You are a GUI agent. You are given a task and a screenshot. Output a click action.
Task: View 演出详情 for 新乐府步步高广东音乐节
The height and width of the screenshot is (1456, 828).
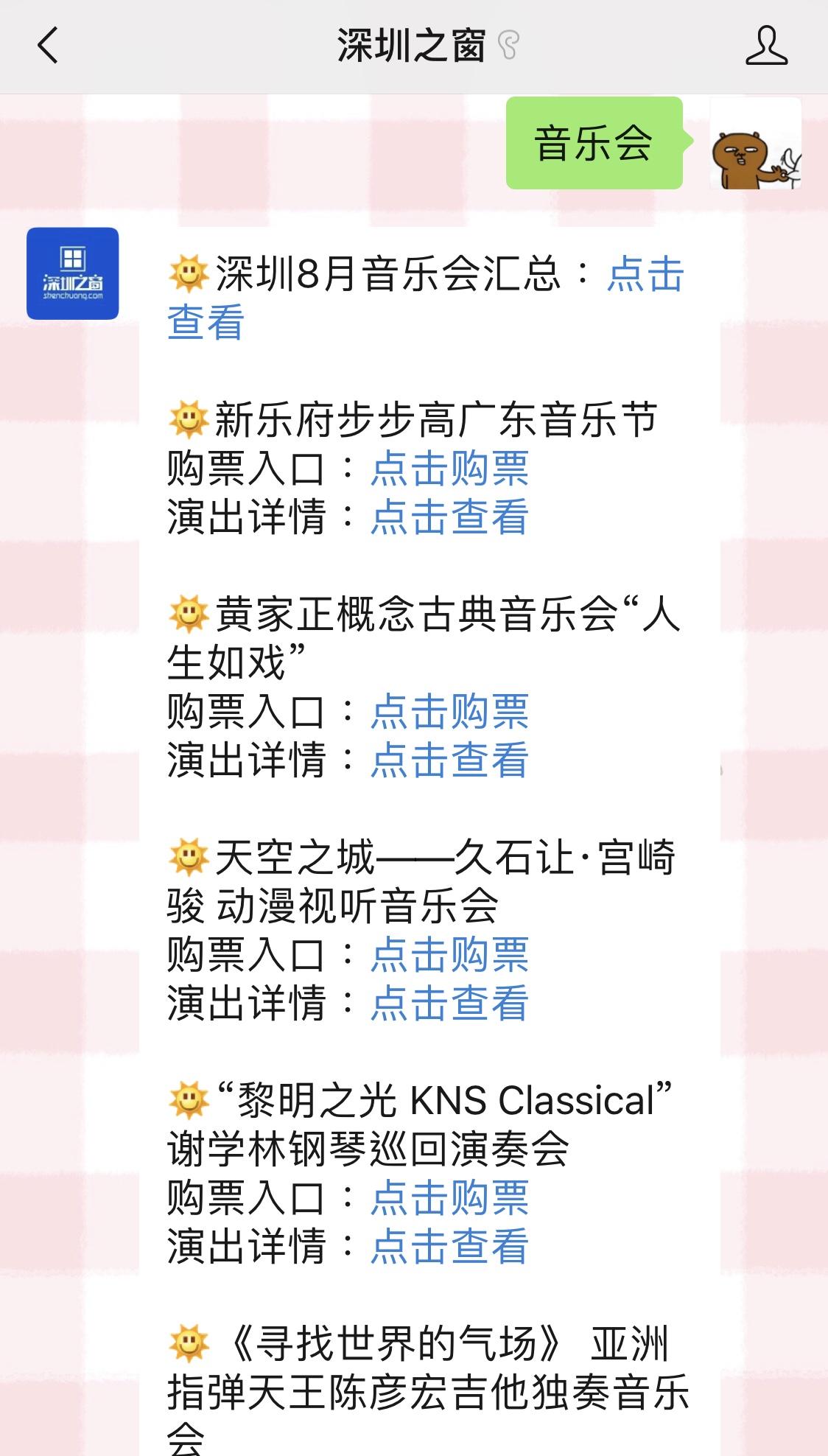tap(449, 517)
